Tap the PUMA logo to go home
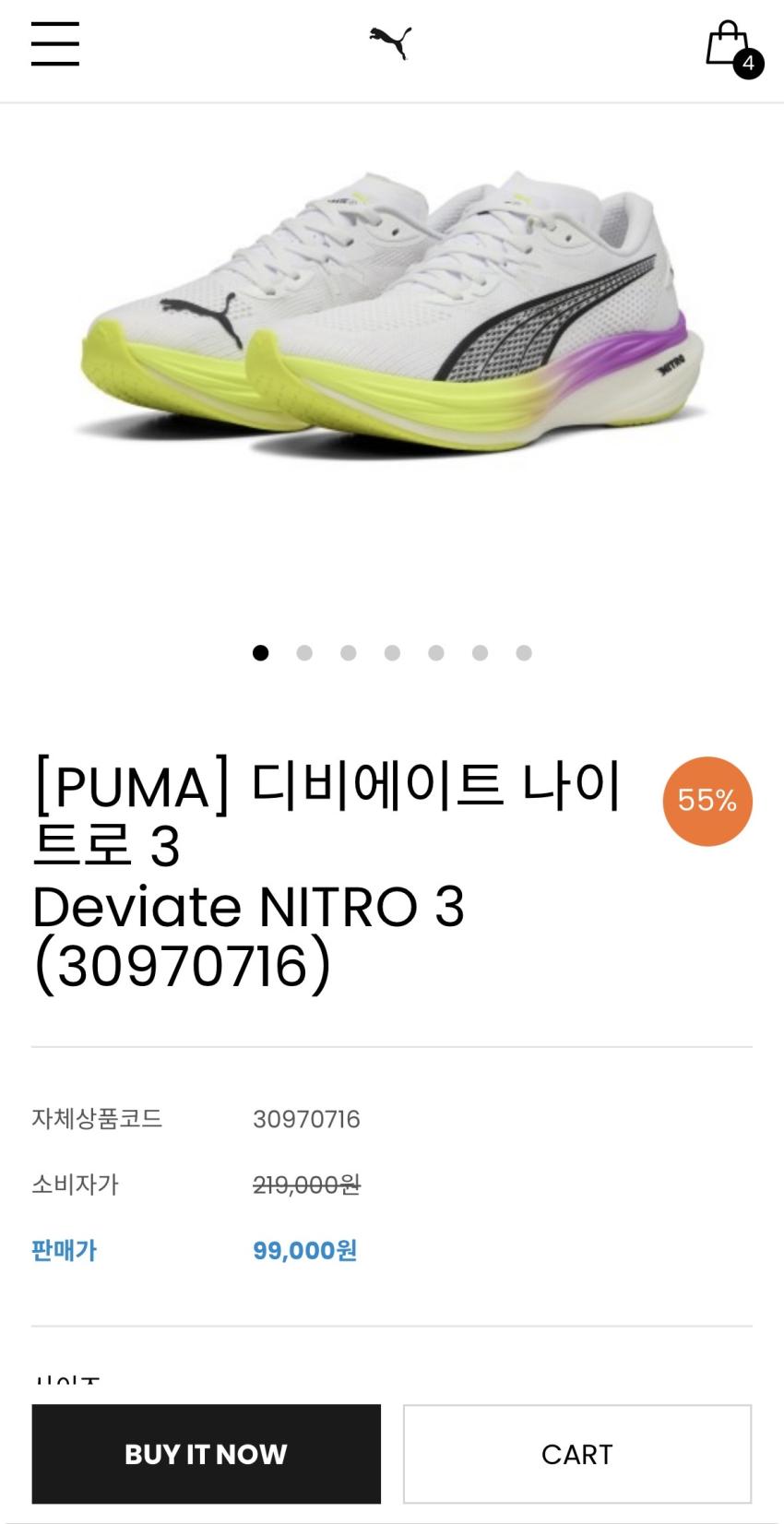Screen dimensions: 784x1524 pyautogui.click(x=391, y=42)
